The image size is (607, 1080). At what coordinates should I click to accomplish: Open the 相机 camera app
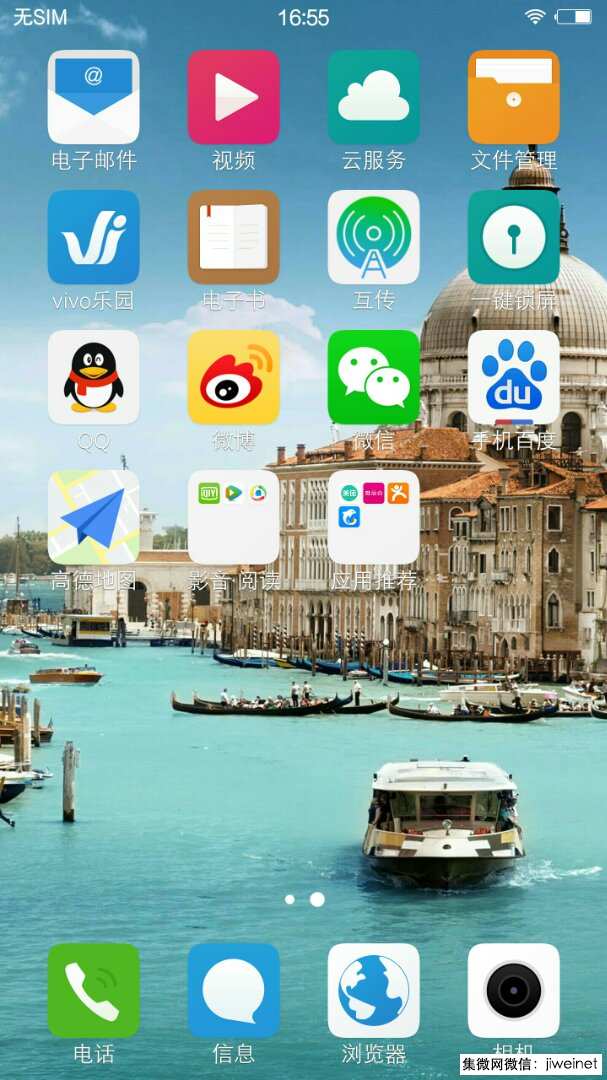[513, 990]
